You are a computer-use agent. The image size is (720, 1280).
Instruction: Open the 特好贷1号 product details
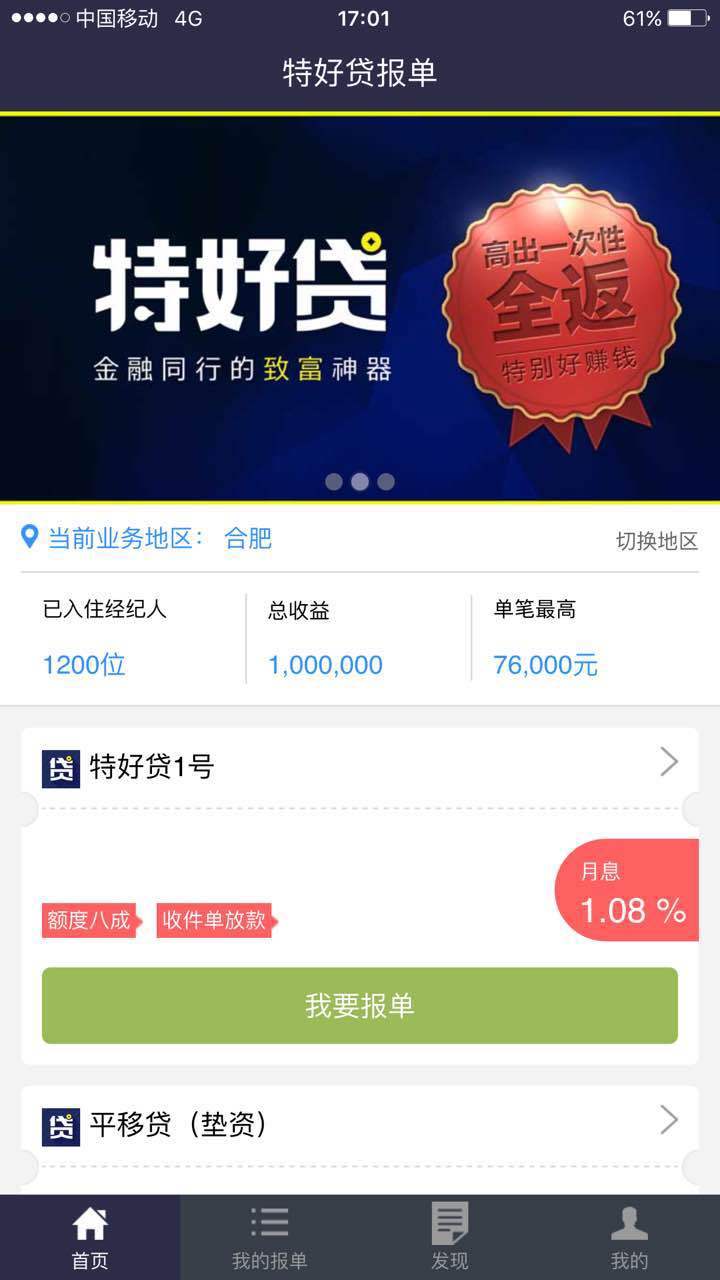pyautogui.click(x=360, y=767)
